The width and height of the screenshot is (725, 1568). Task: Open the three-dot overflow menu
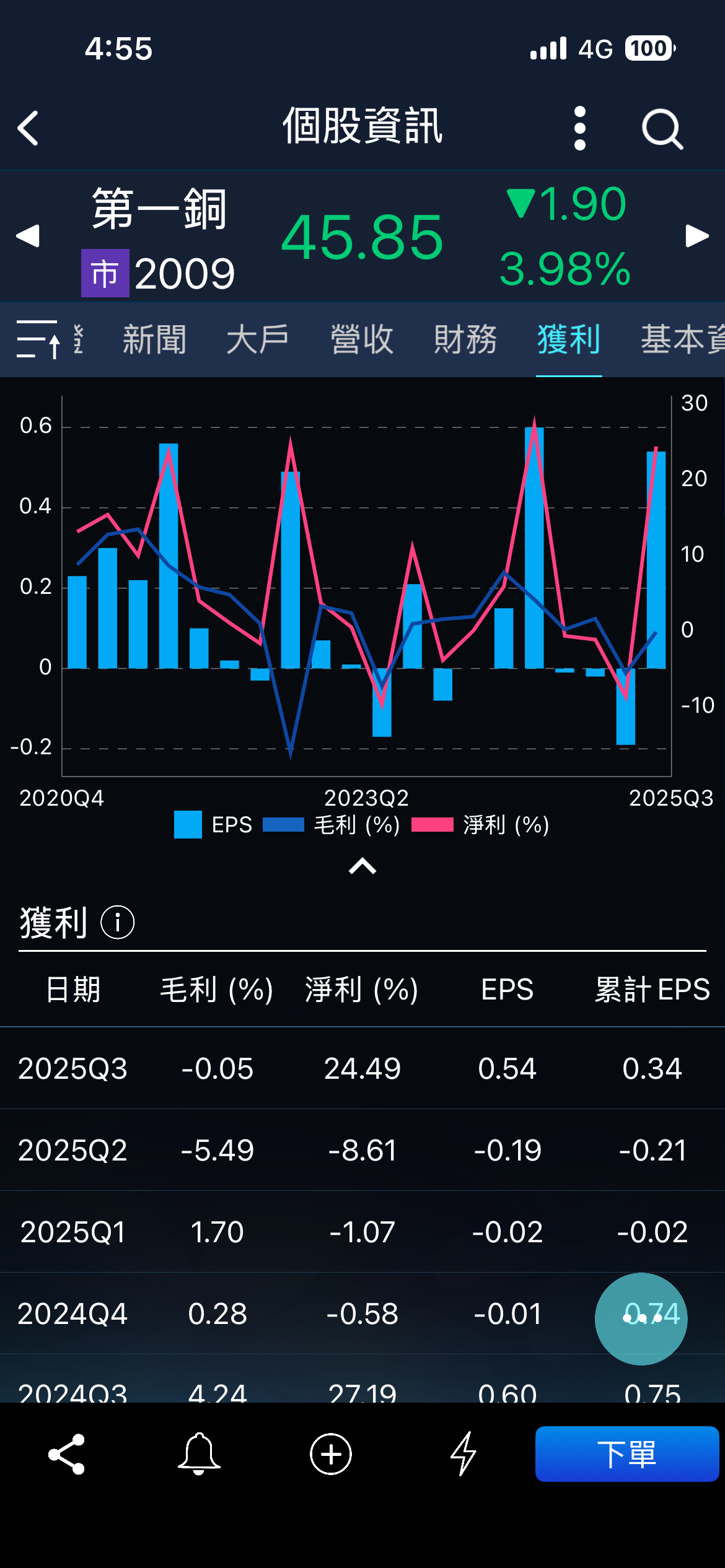click(579, 128)
